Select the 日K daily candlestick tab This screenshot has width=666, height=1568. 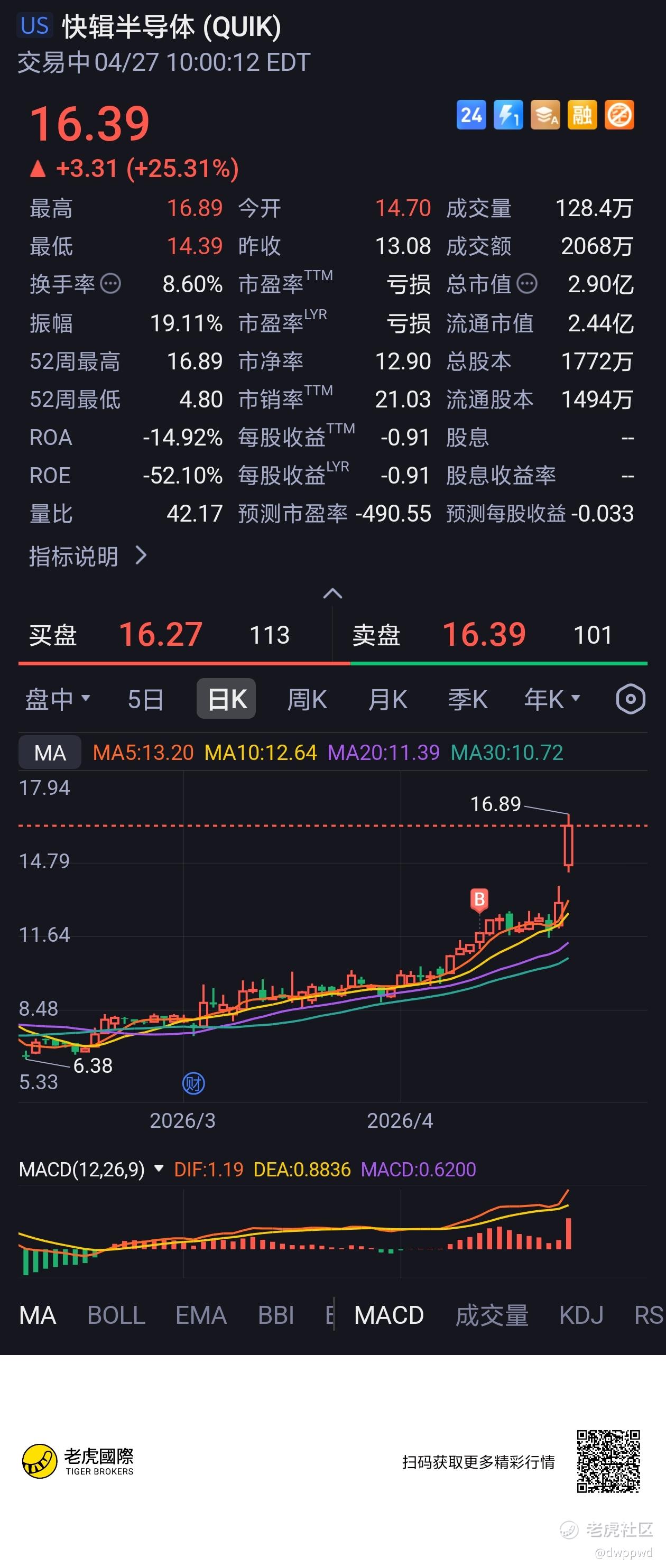tap(226, 699)
